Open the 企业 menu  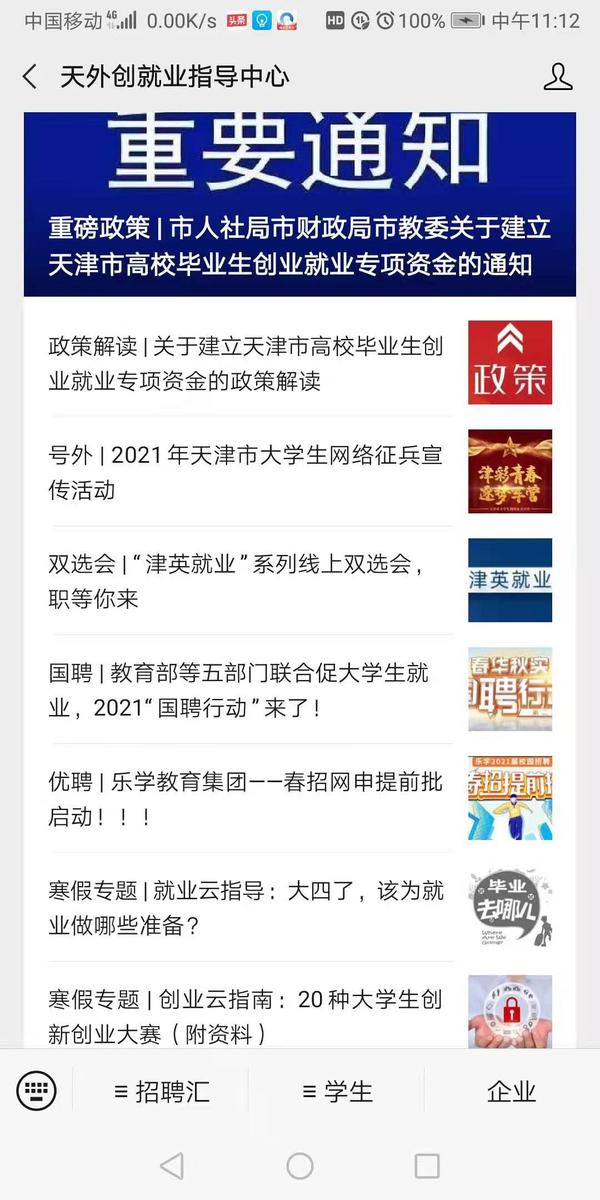pyautogui.click(x=511, y=1091)
